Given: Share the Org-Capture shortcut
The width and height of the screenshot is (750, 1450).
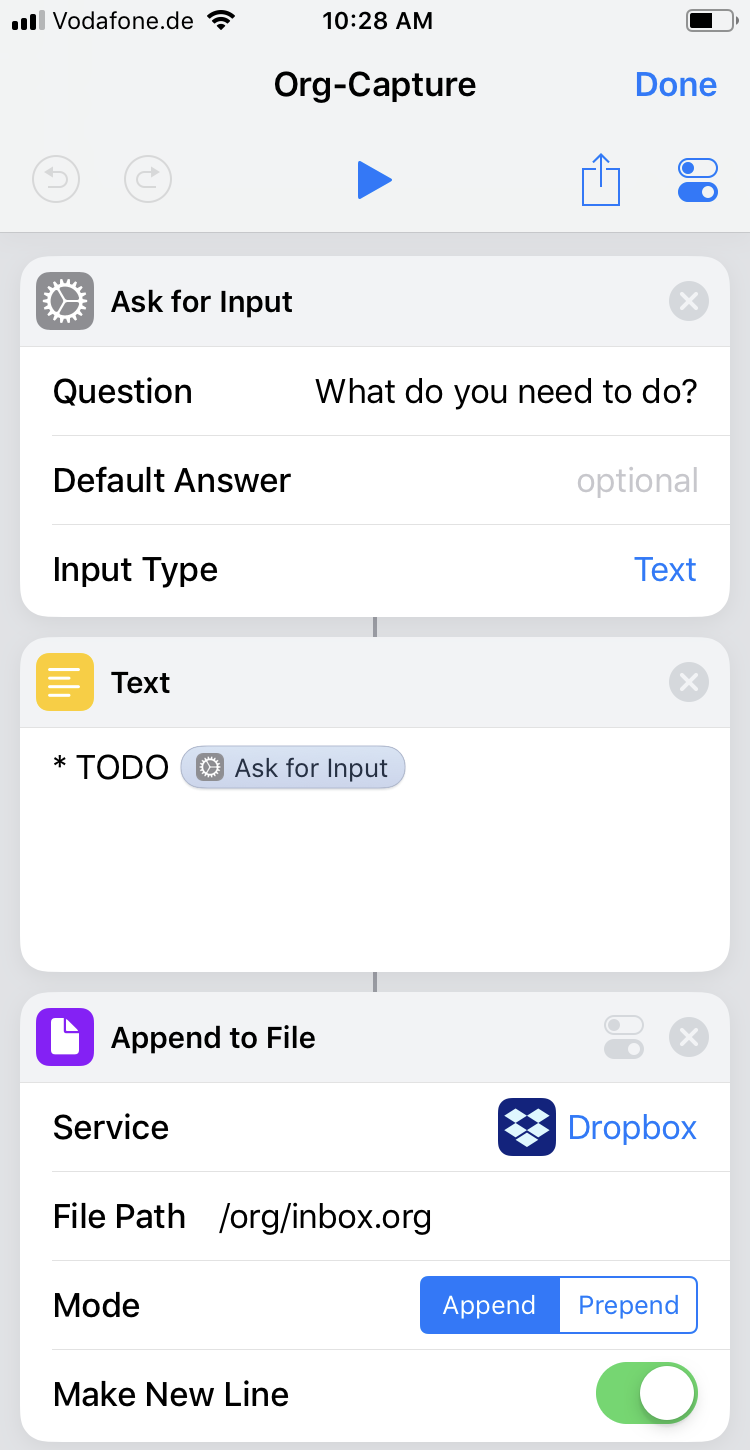Looking at the screenshot, I should (601, 180).
